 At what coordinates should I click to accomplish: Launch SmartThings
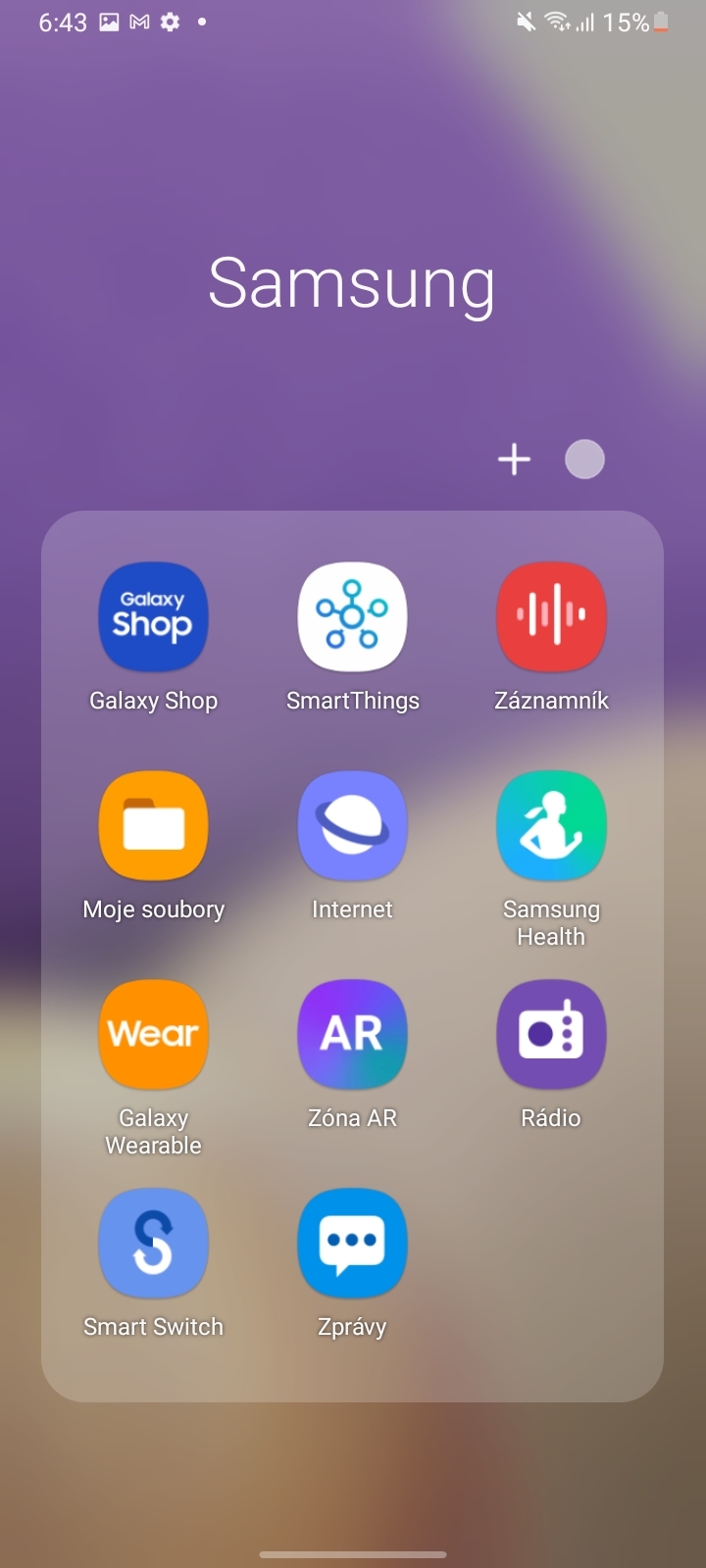[352, 616]
